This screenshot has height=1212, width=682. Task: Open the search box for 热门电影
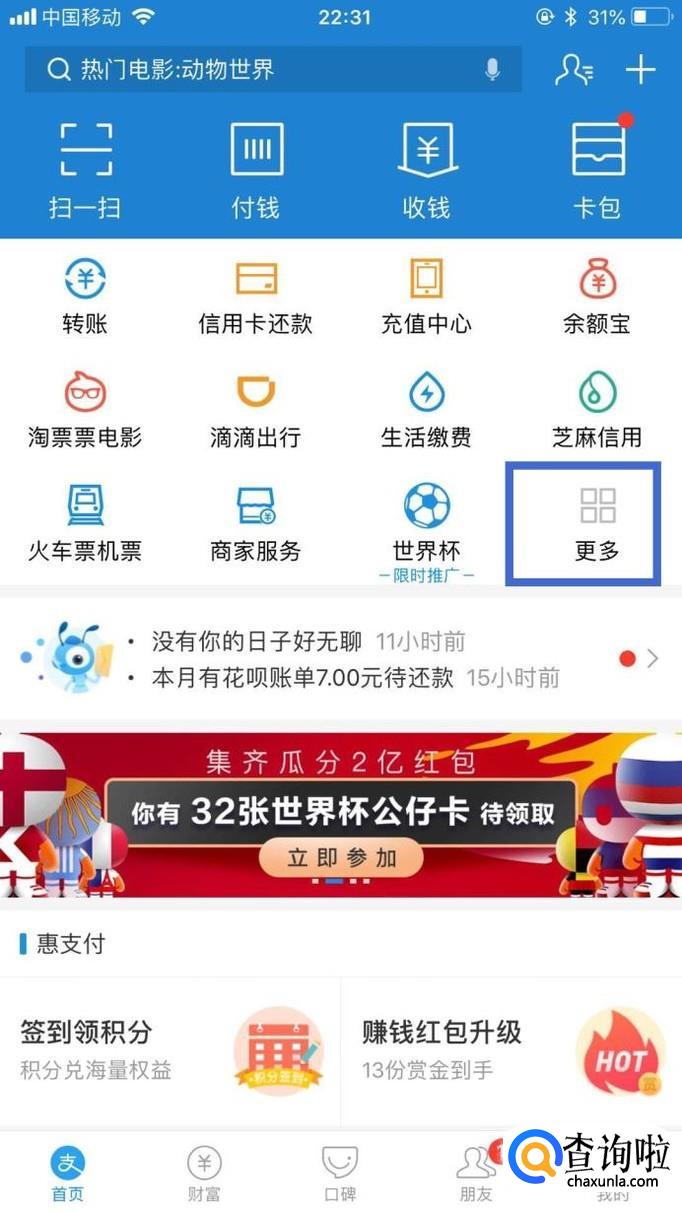point(250,70)
